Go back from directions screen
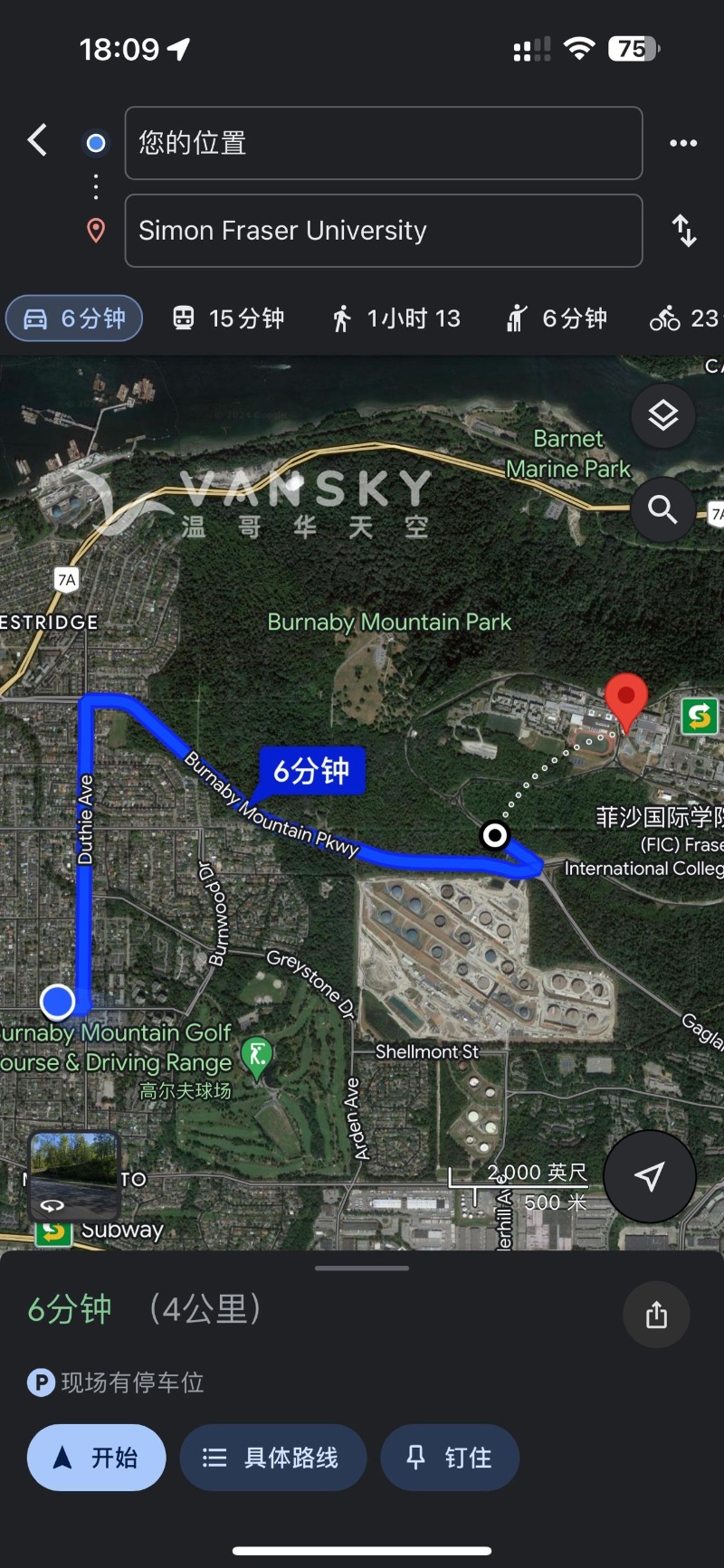This screenshot has width=724, height=1568. pos(37,140)
